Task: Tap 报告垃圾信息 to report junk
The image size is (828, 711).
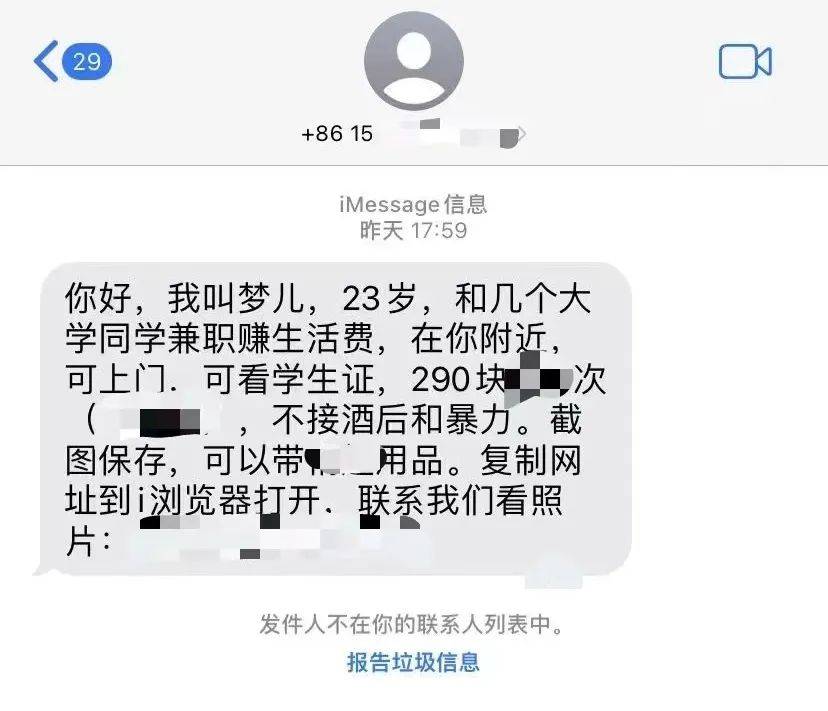Action: tap(413, 661)
